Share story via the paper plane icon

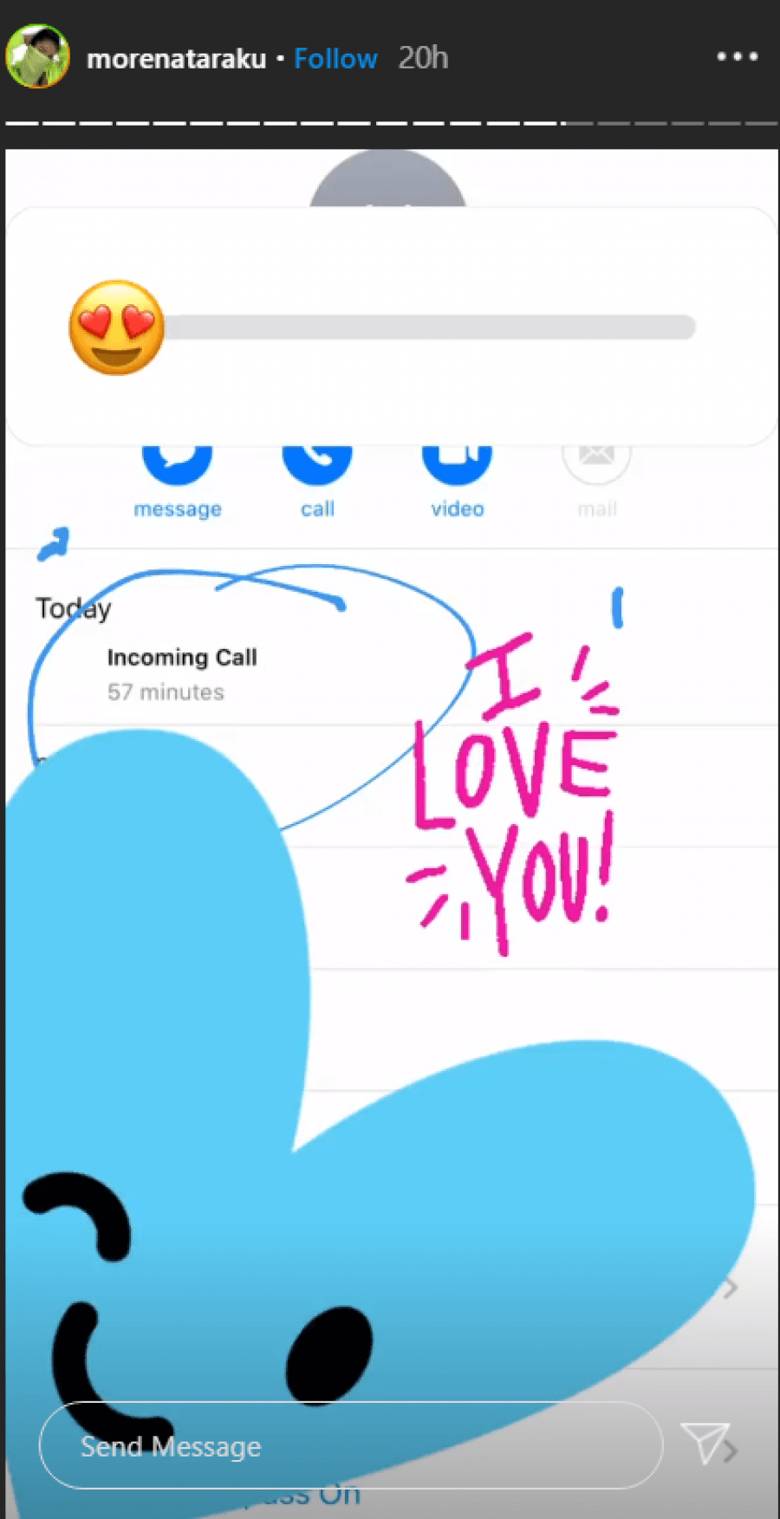[704, 1443]
